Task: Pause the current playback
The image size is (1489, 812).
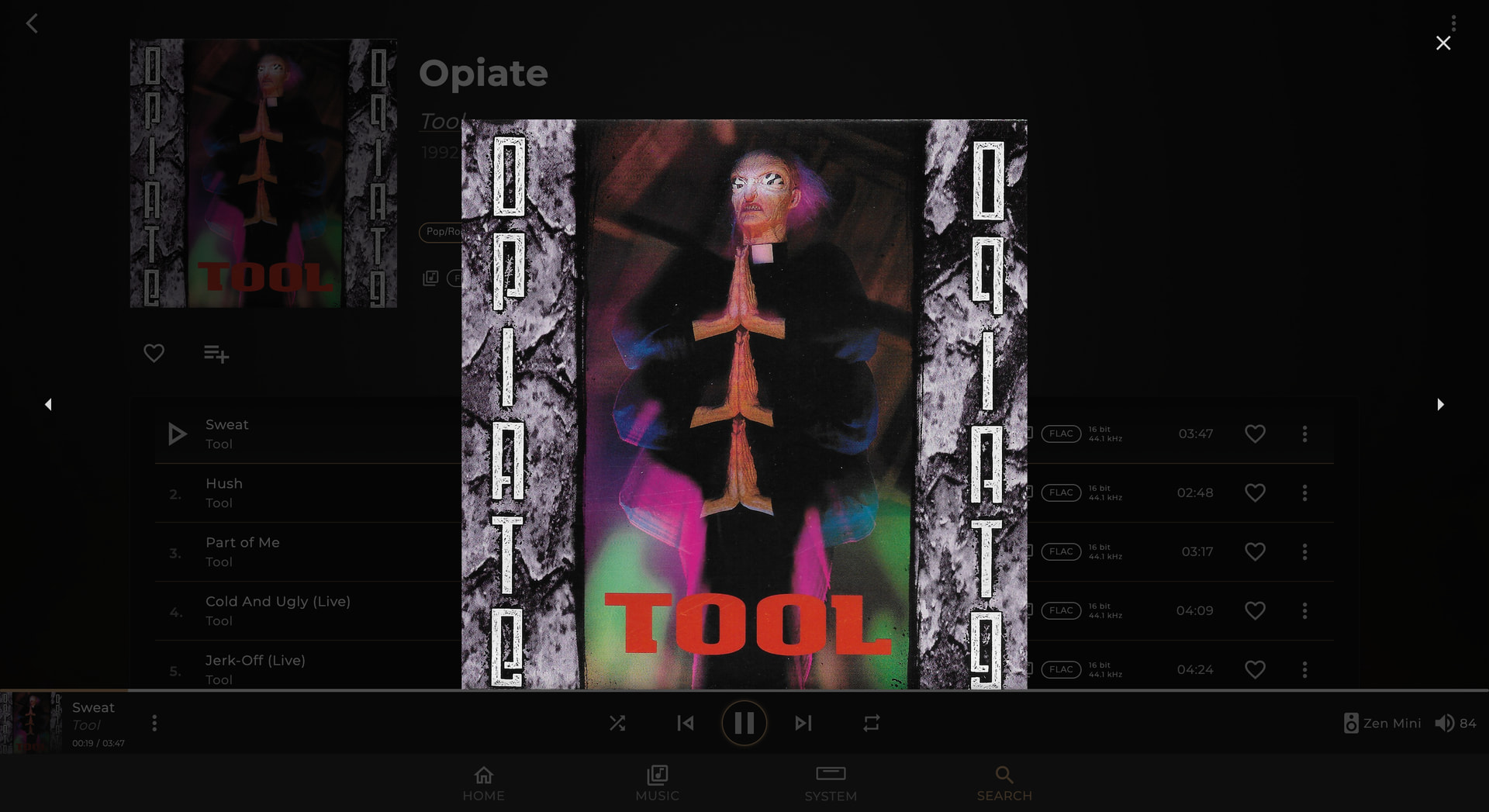Action: [744, 723]
